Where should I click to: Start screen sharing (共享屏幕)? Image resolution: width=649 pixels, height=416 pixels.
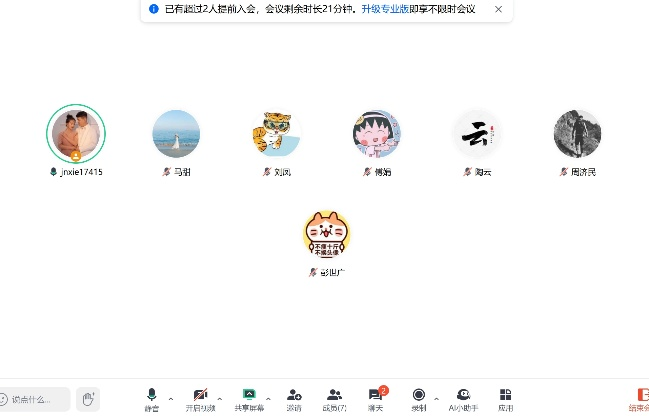[249, 398]
